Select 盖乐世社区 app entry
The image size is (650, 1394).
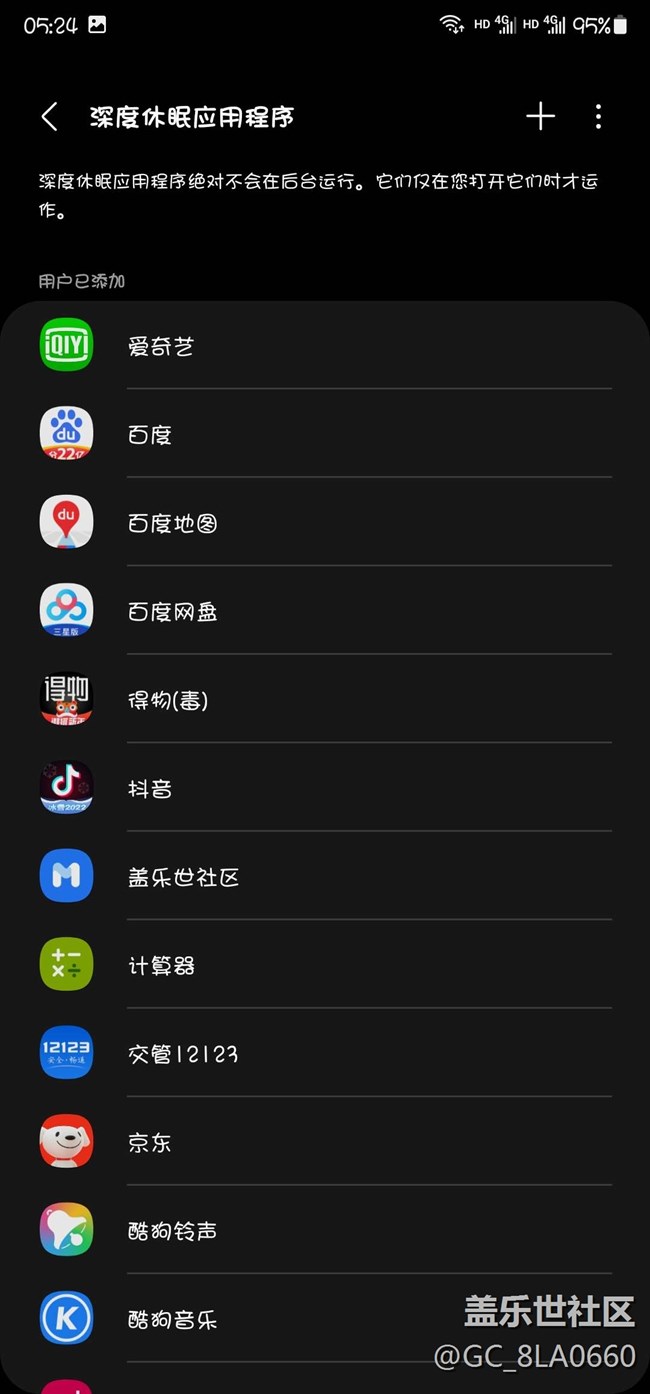click(x=325, y=877)
